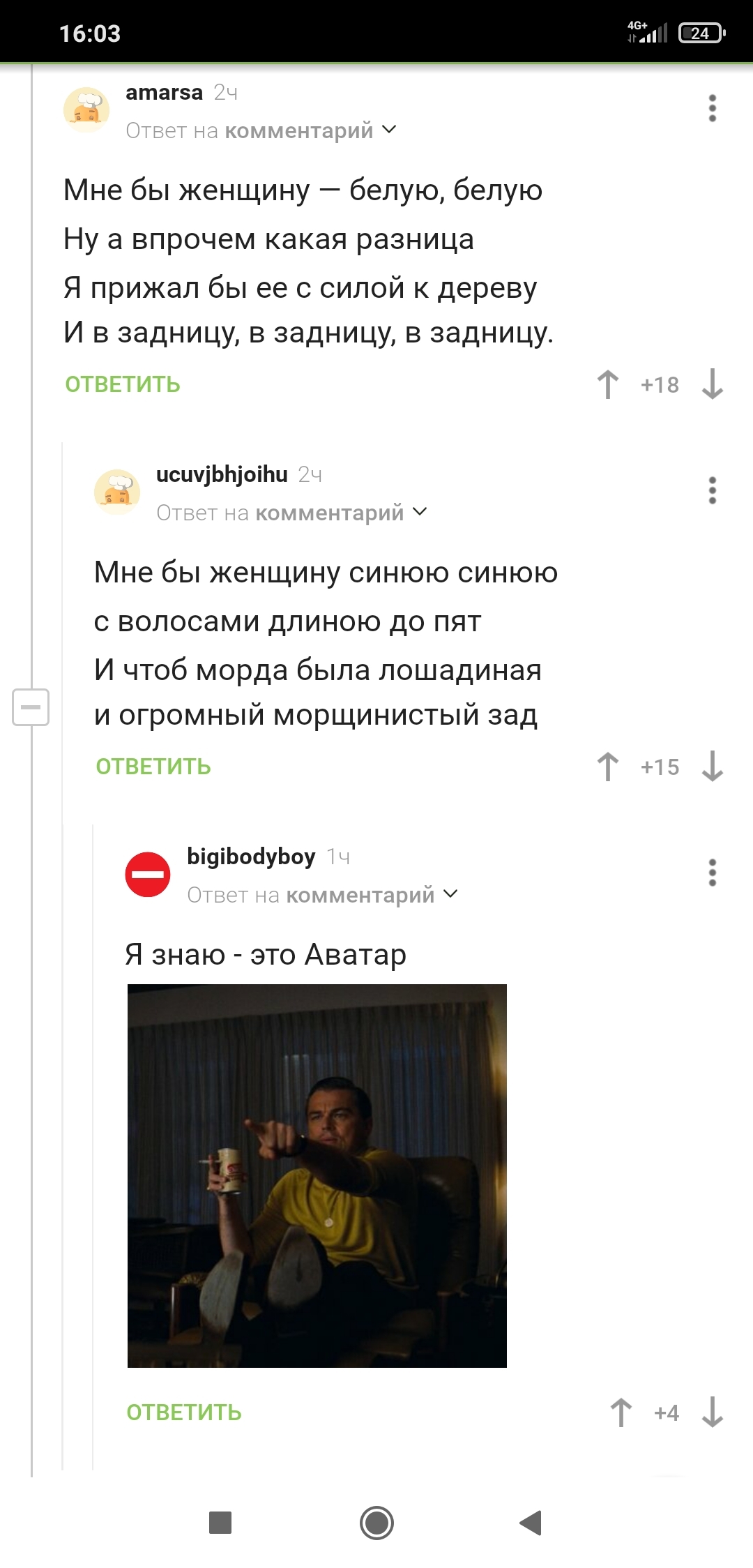Open bigibodyboy's profile

tap(251, 857)
